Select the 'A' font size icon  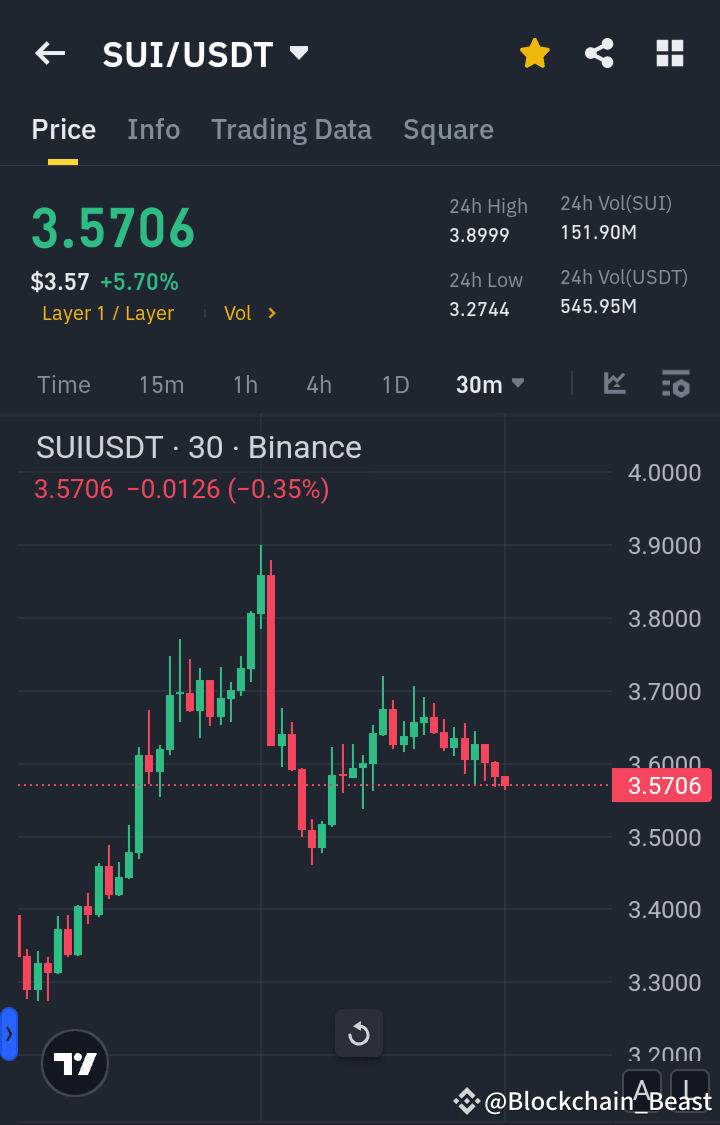coord(641,1090)
